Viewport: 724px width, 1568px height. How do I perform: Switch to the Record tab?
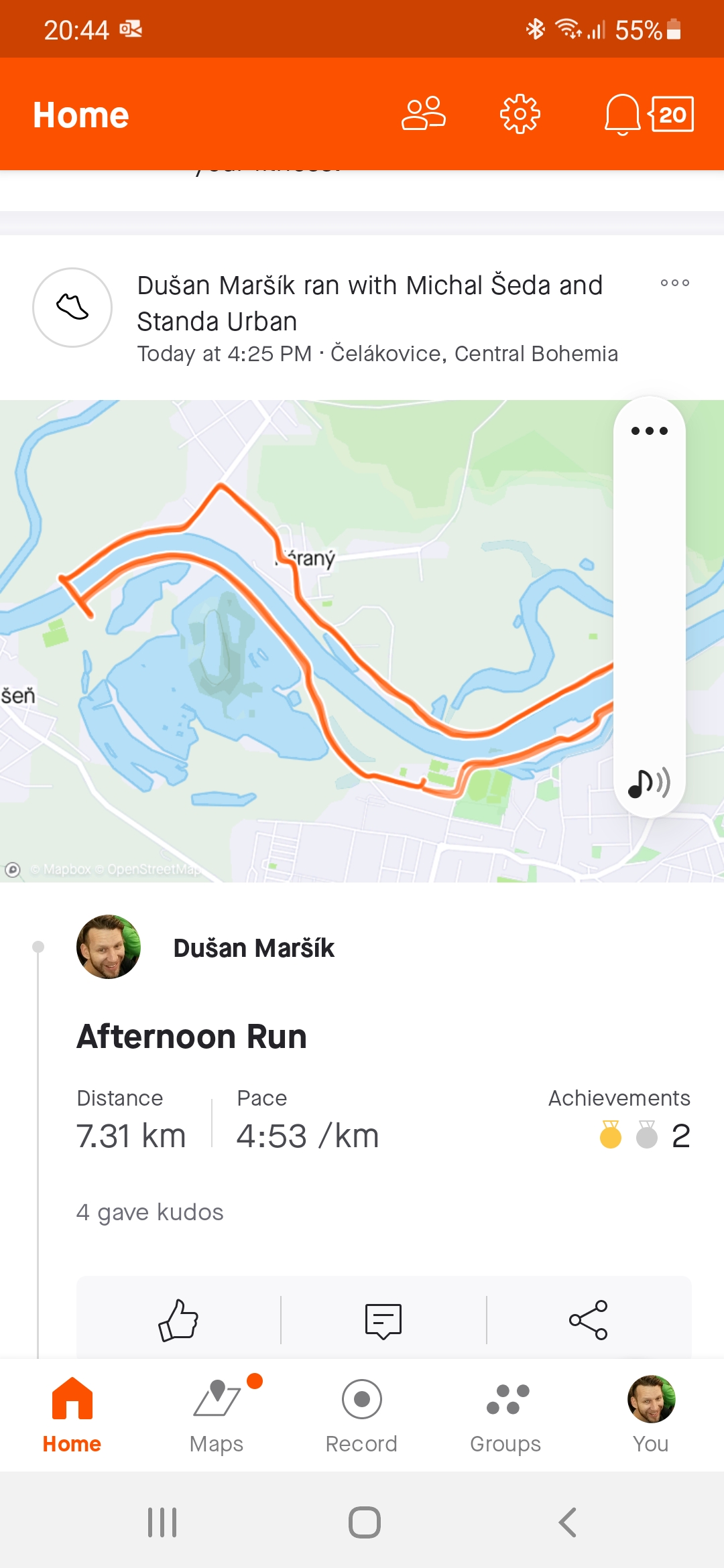[x=361, y=1415]
